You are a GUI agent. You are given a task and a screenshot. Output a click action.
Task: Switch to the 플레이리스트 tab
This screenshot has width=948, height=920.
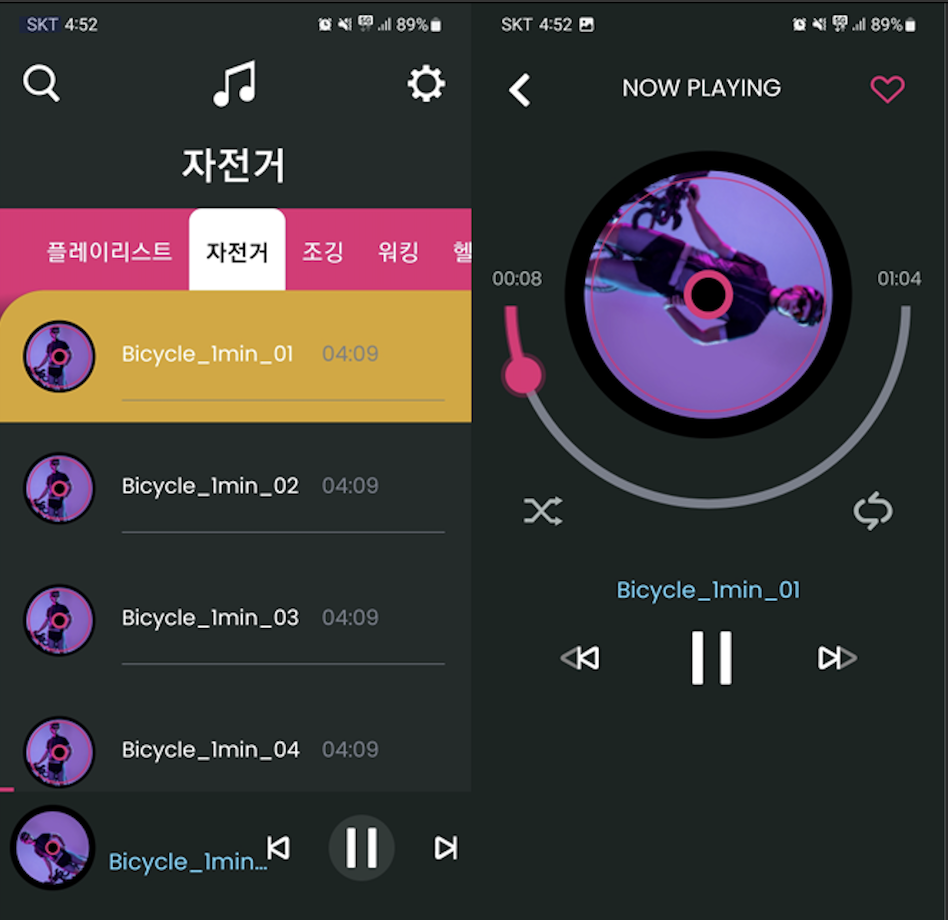point(109,252)
